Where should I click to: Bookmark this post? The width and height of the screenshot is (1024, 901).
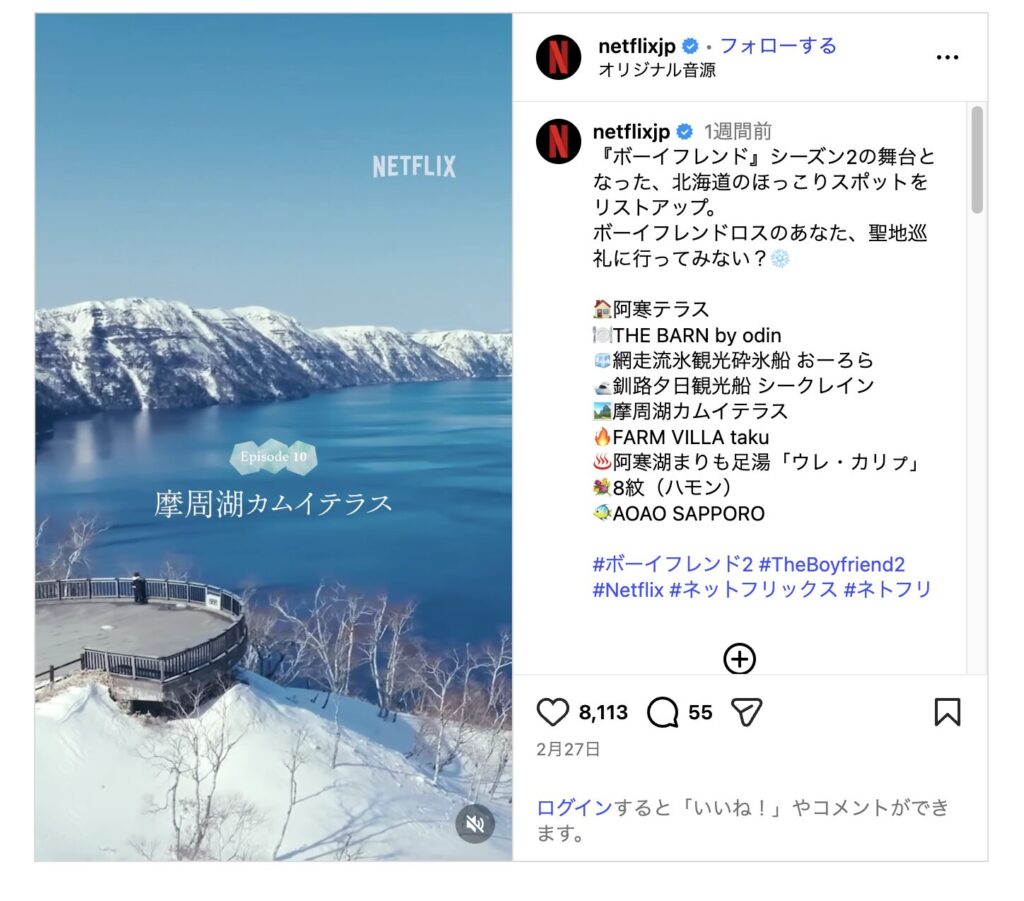[x=947, y=712]
